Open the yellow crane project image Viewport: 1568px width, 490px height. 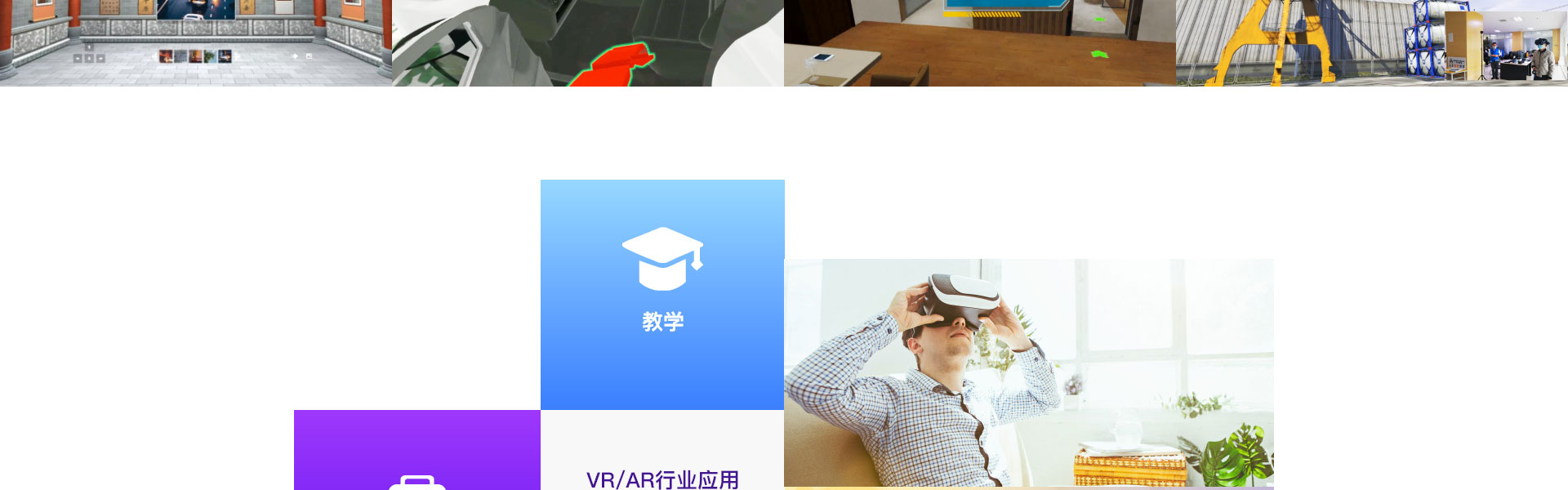click(x=1372, y=42)
